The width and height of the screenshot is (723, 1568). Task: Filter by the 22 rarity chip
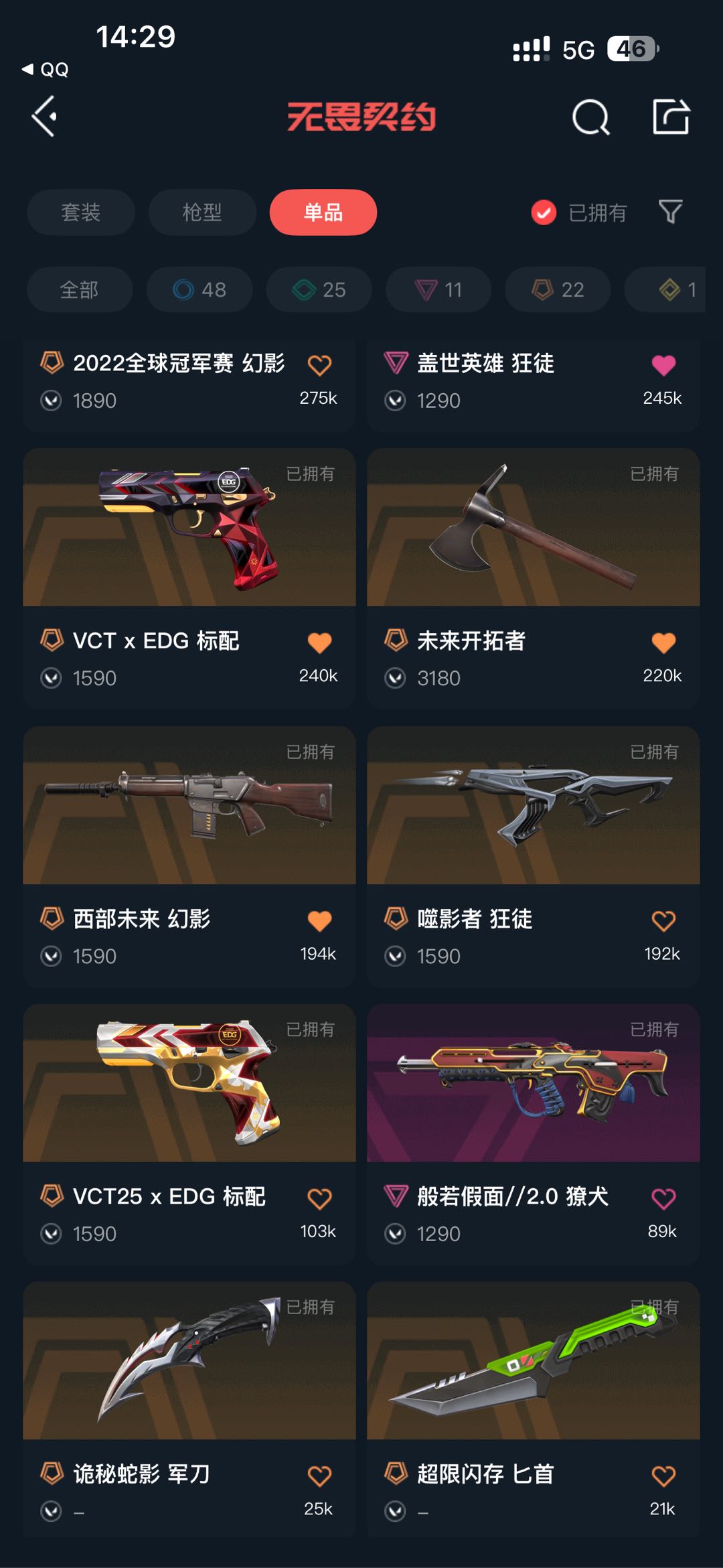pyautogui.click(x=558, y=289)
